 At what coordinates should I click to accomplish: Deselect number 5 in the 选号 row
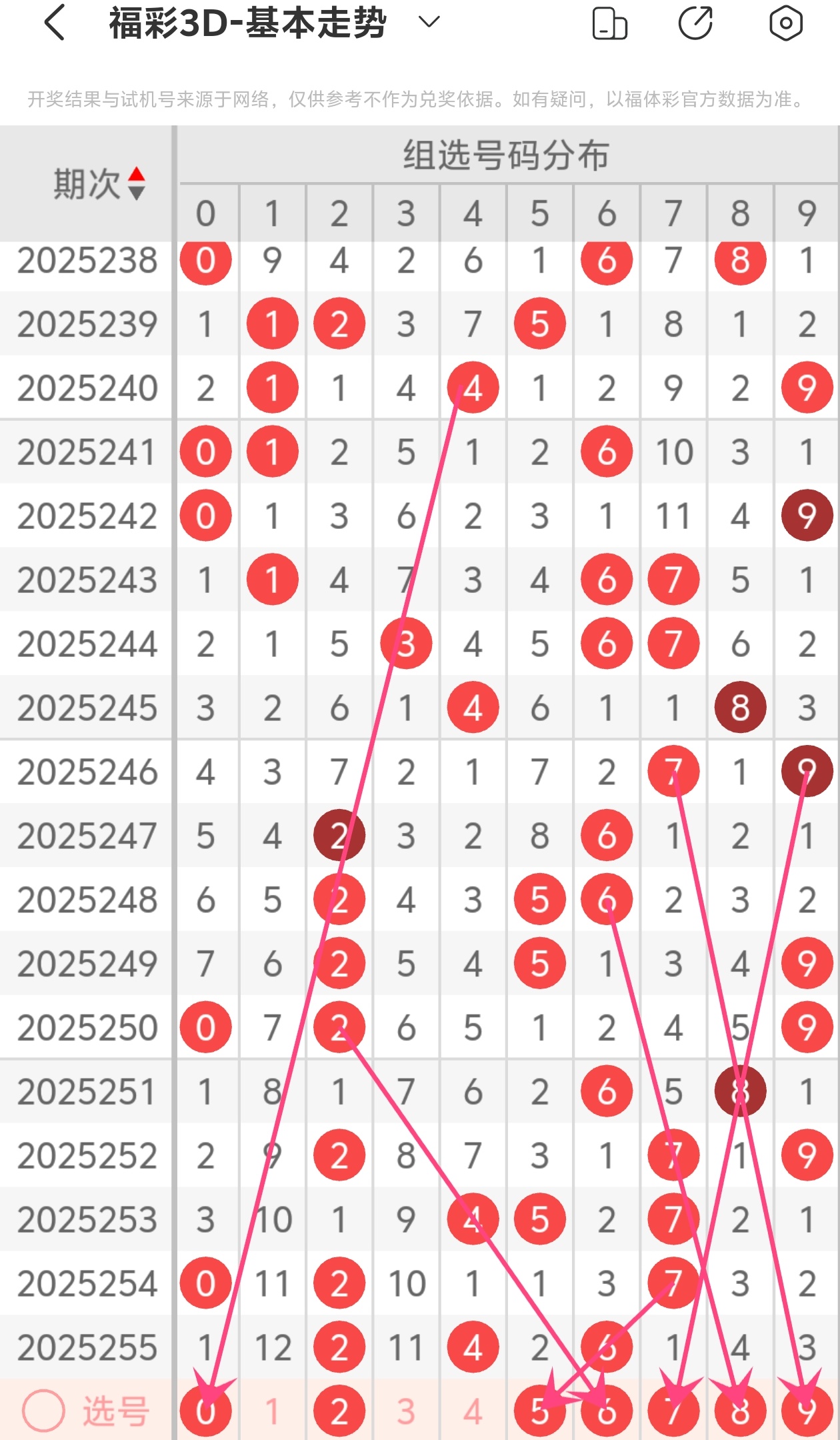[539, 1411]
